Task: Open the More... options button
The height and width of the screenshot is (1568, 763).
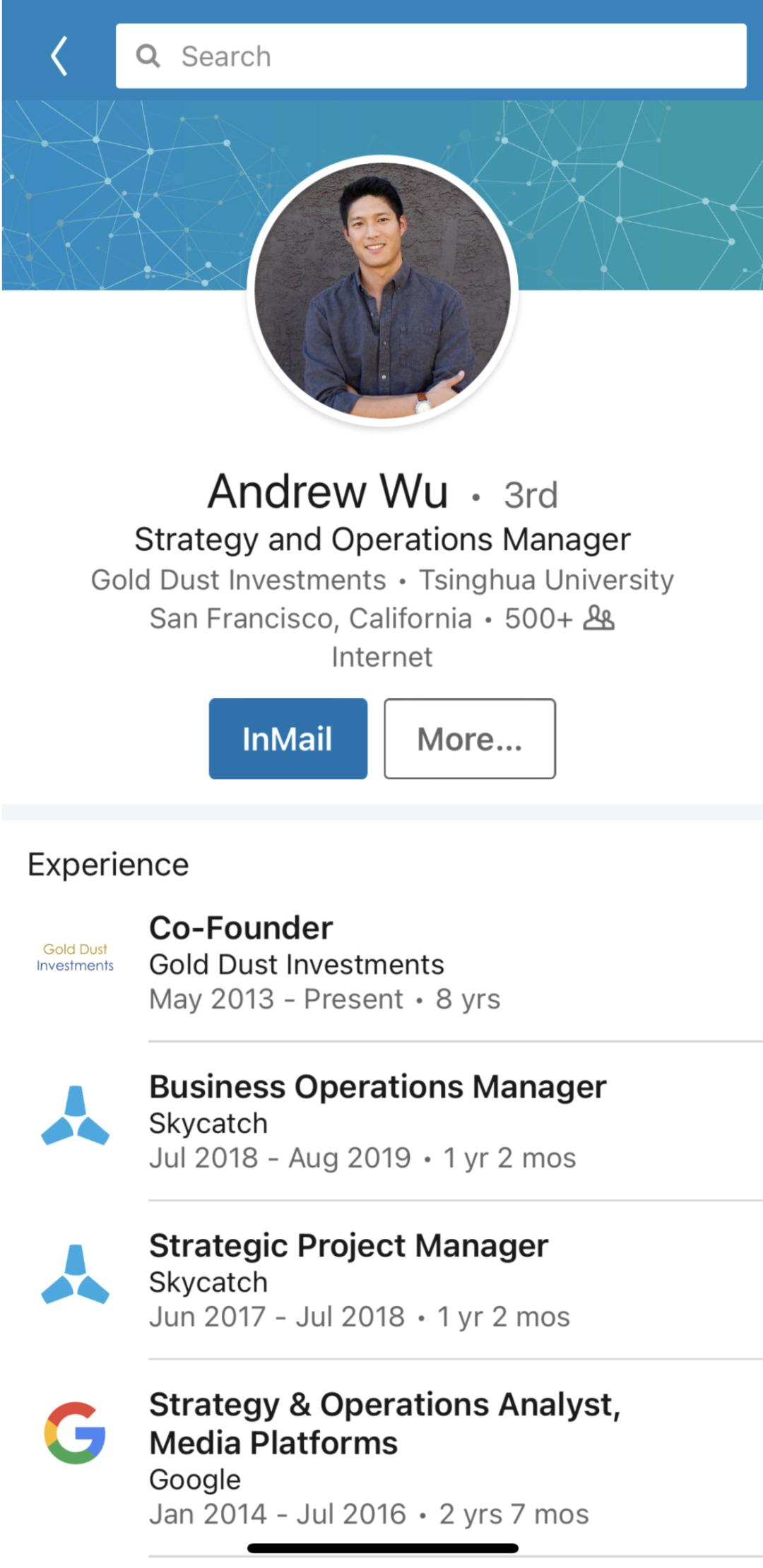Action: coord(470,739)
